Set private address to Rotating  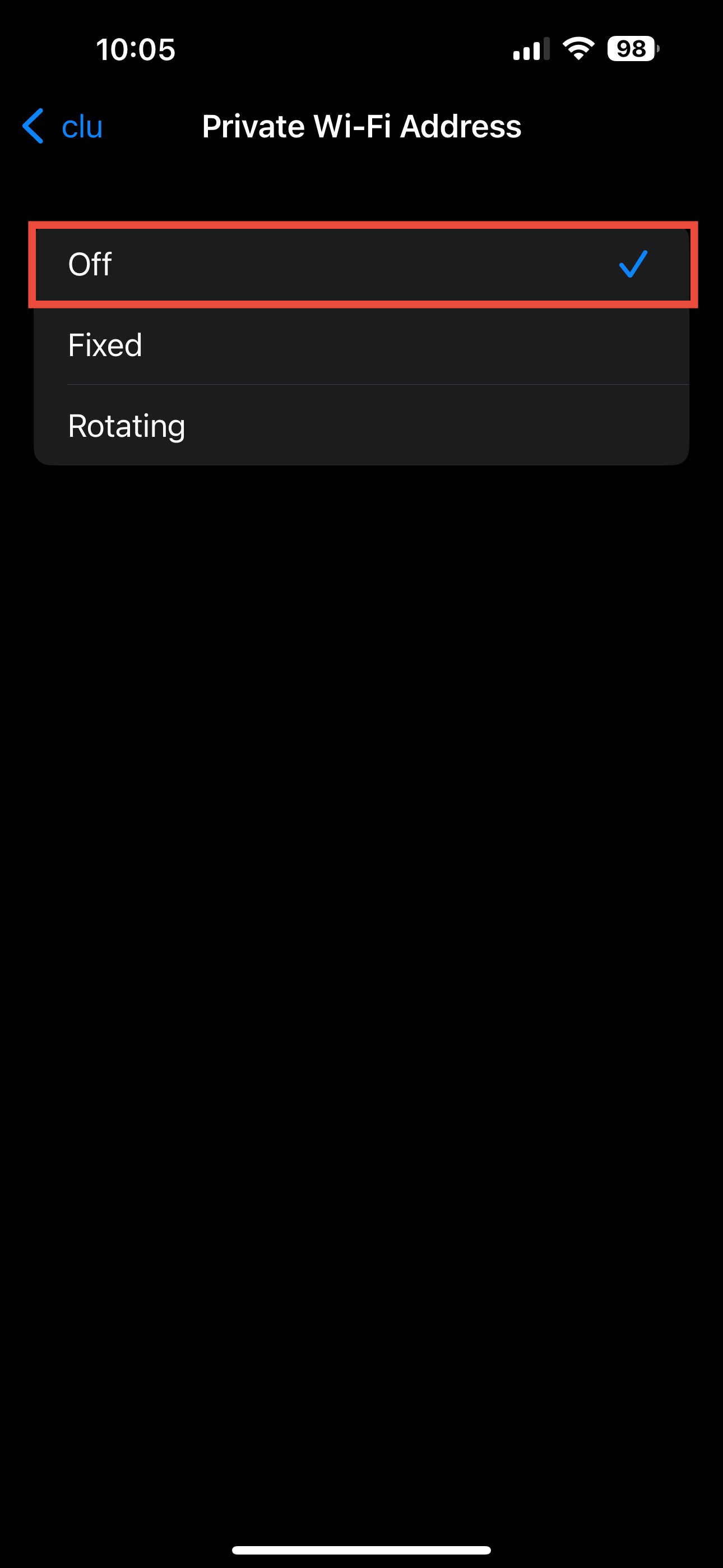tap(361, 426)
